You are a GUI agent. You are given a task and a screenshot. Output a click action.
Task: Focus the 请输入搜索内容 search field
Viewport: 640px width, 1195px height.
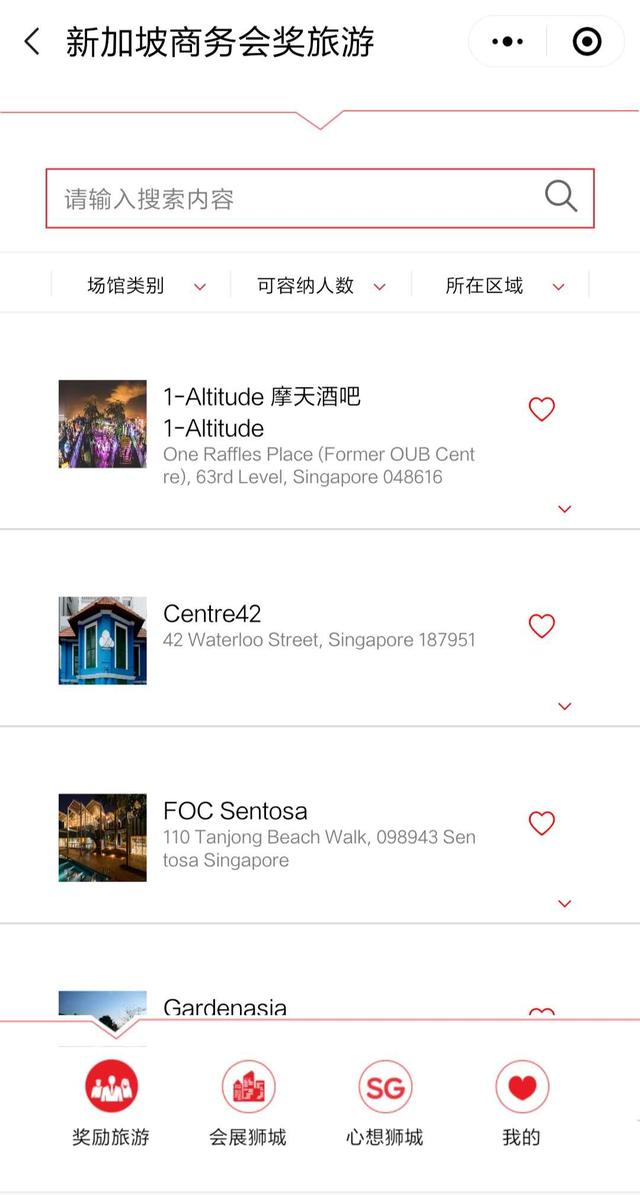pyautogui.click(x=290, y=198)
